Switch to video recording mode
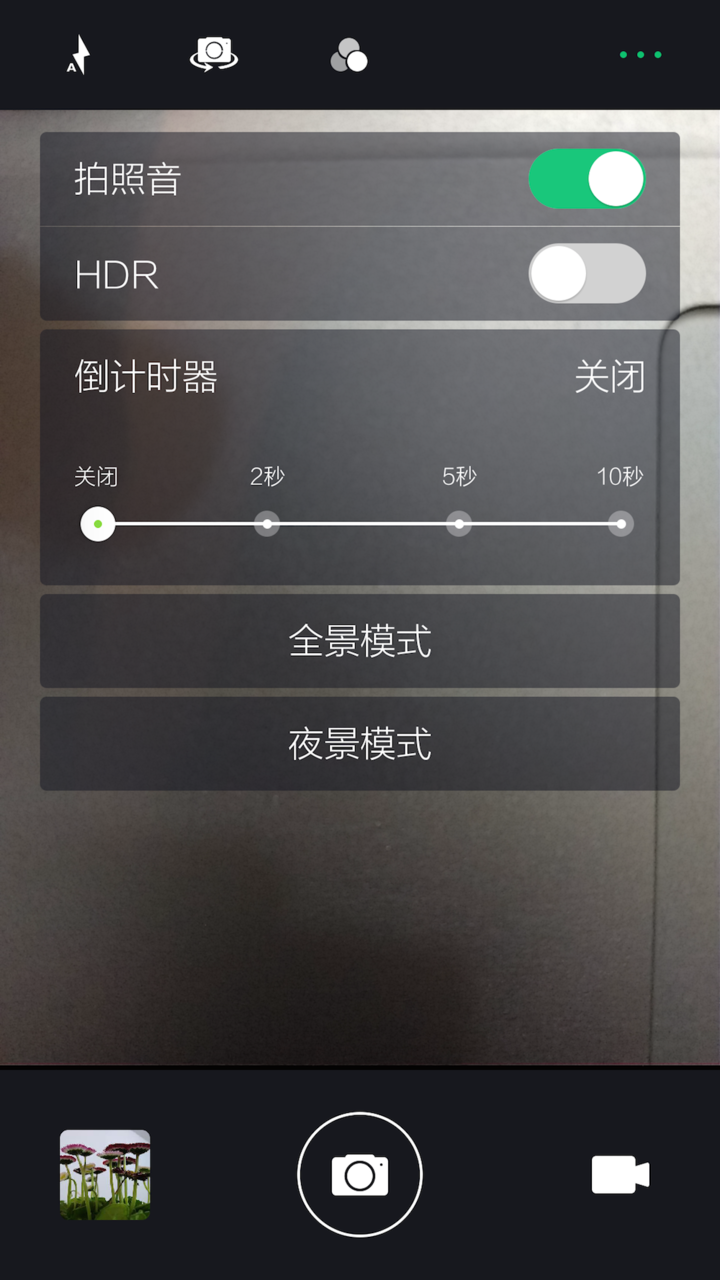This screenshot has height=1280, width=720. (x=620, y=1175)
